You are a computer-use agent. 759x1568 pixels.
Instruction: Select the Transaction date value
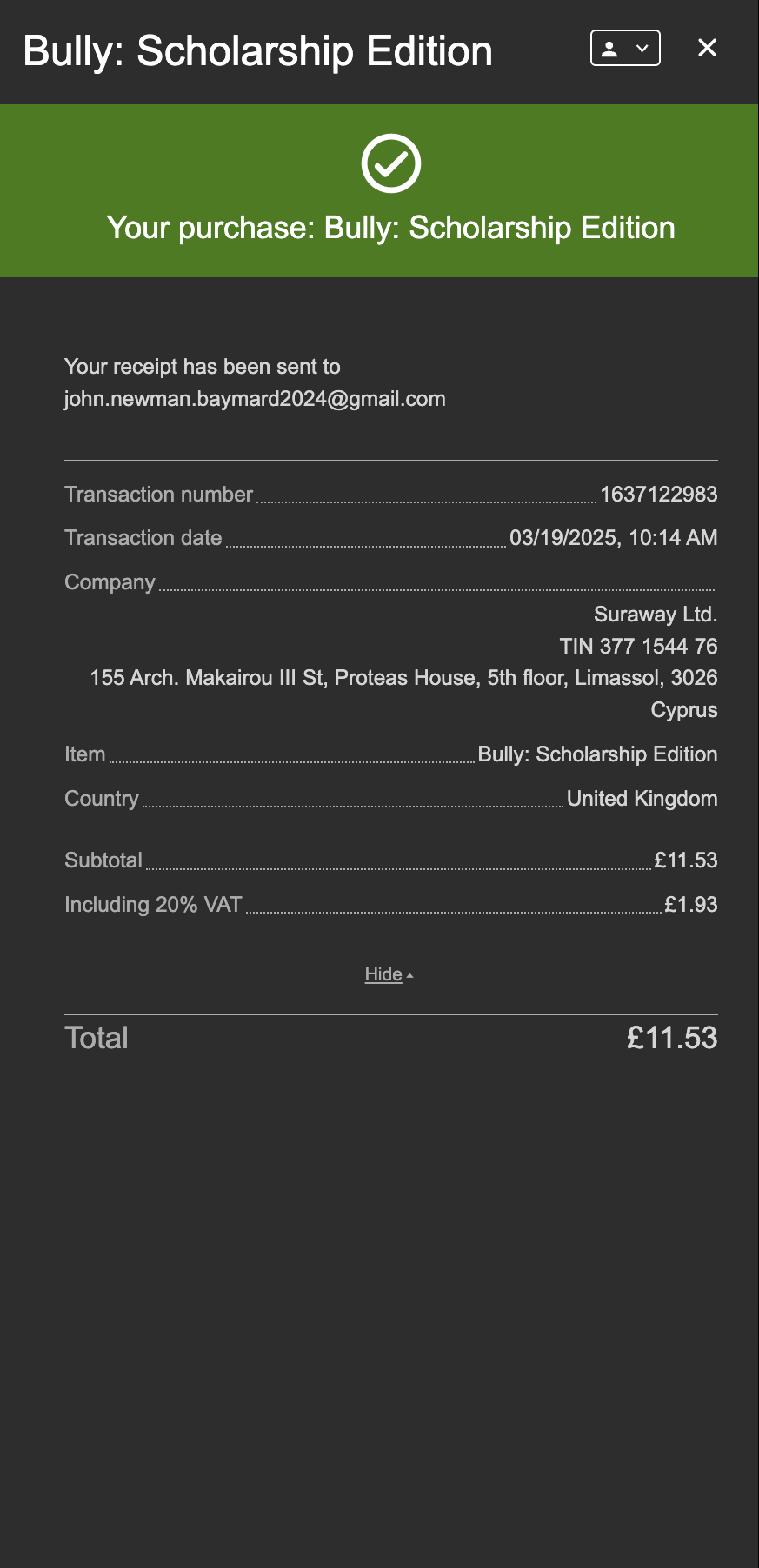click(612, 537)
